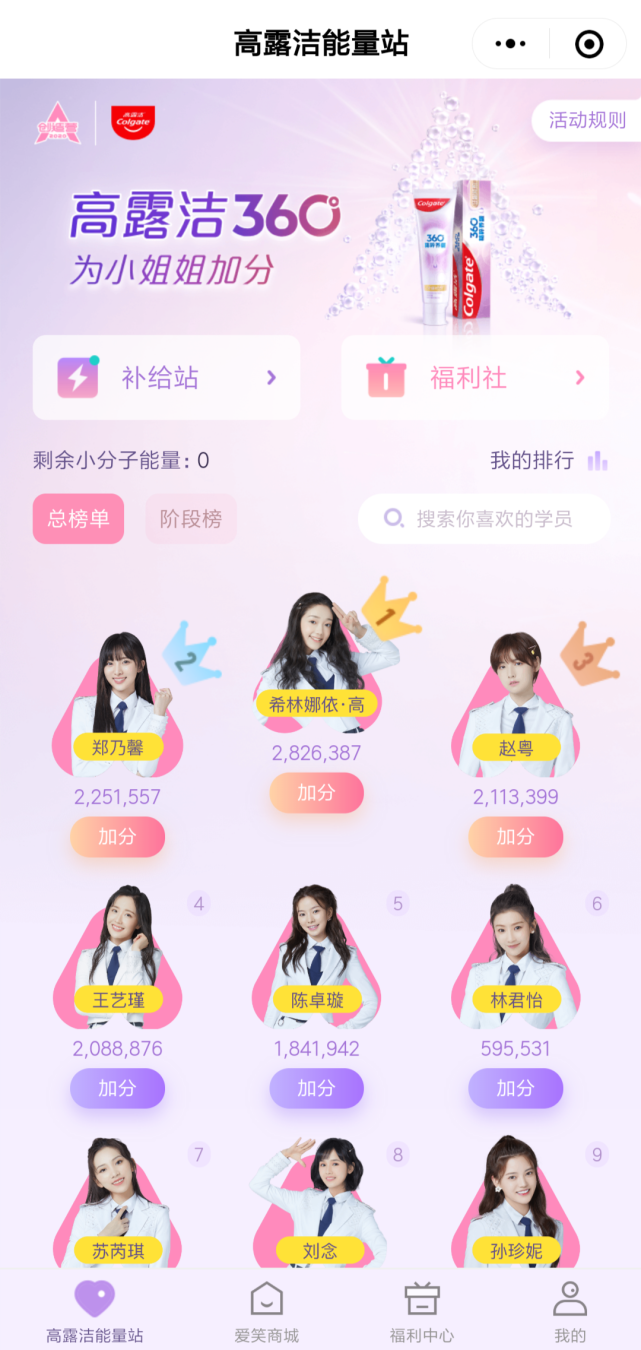Give 赵粤 a 加分 boost
Viewport: 641px width, 1350px height.
coord(515,837)
